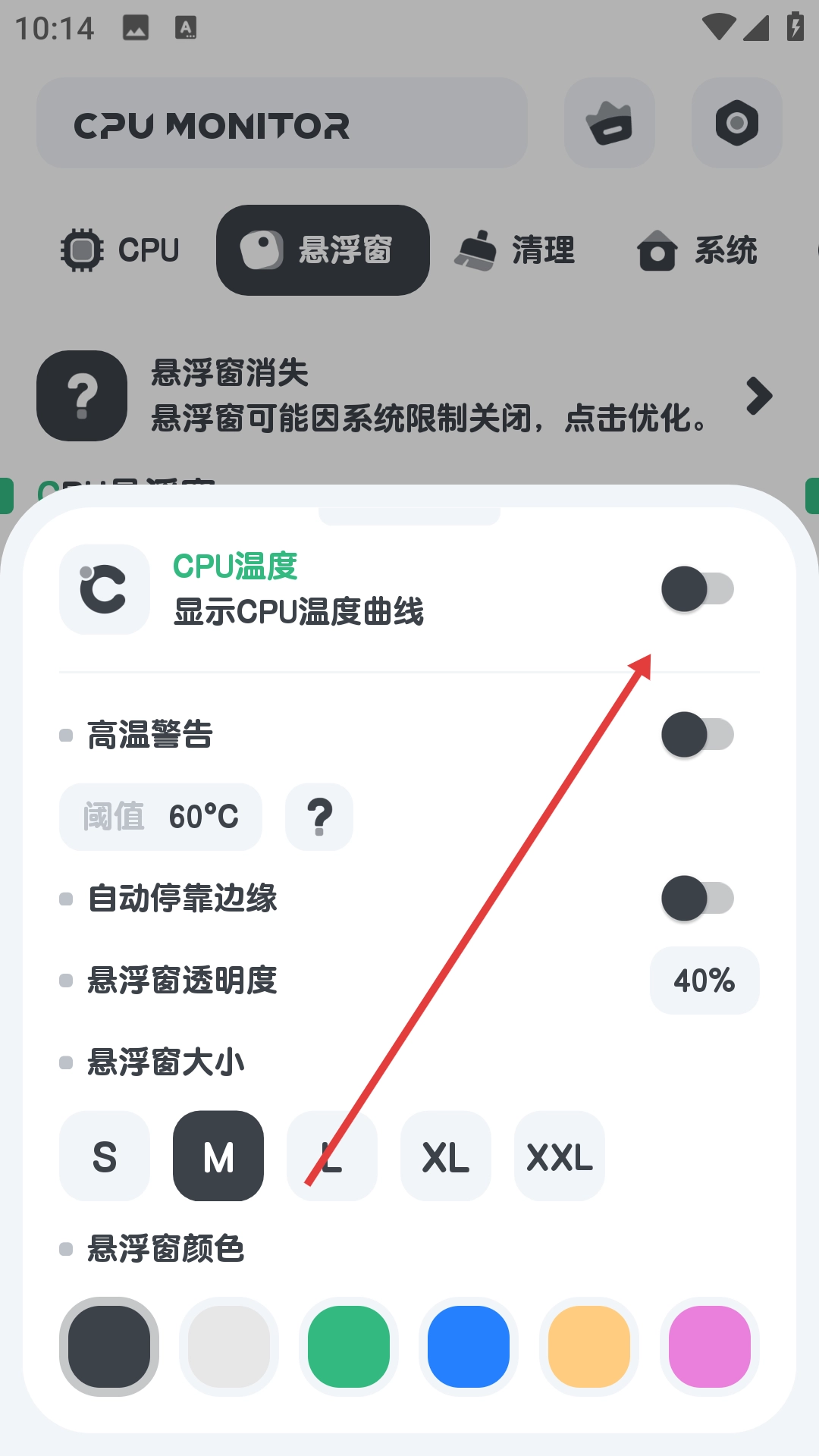
Task: Change the 40% transparency value
Action: [704, 981]
